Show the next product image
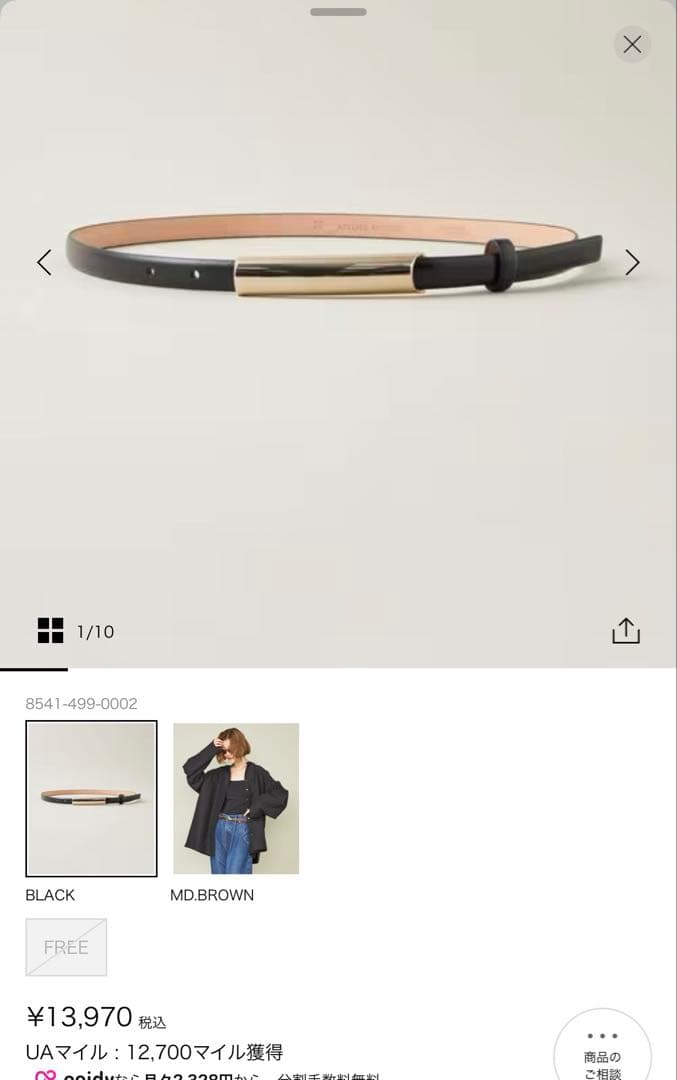Viewport: 677px width, 1080px height. pyautogui.click(x=632, y=262)
